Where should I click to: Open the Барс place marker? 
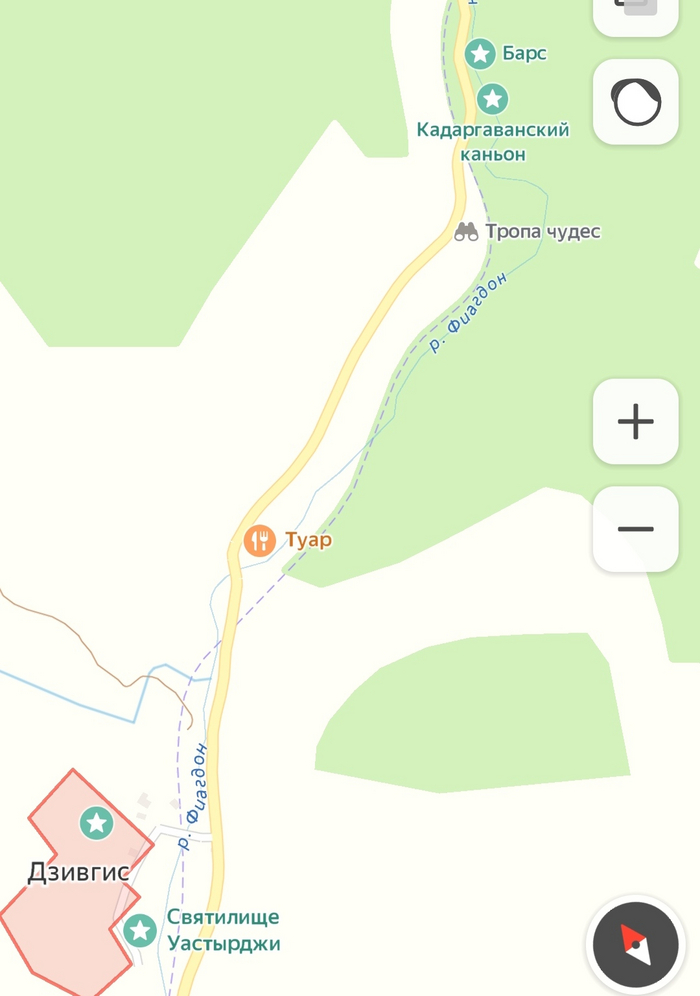pos(481,53)
